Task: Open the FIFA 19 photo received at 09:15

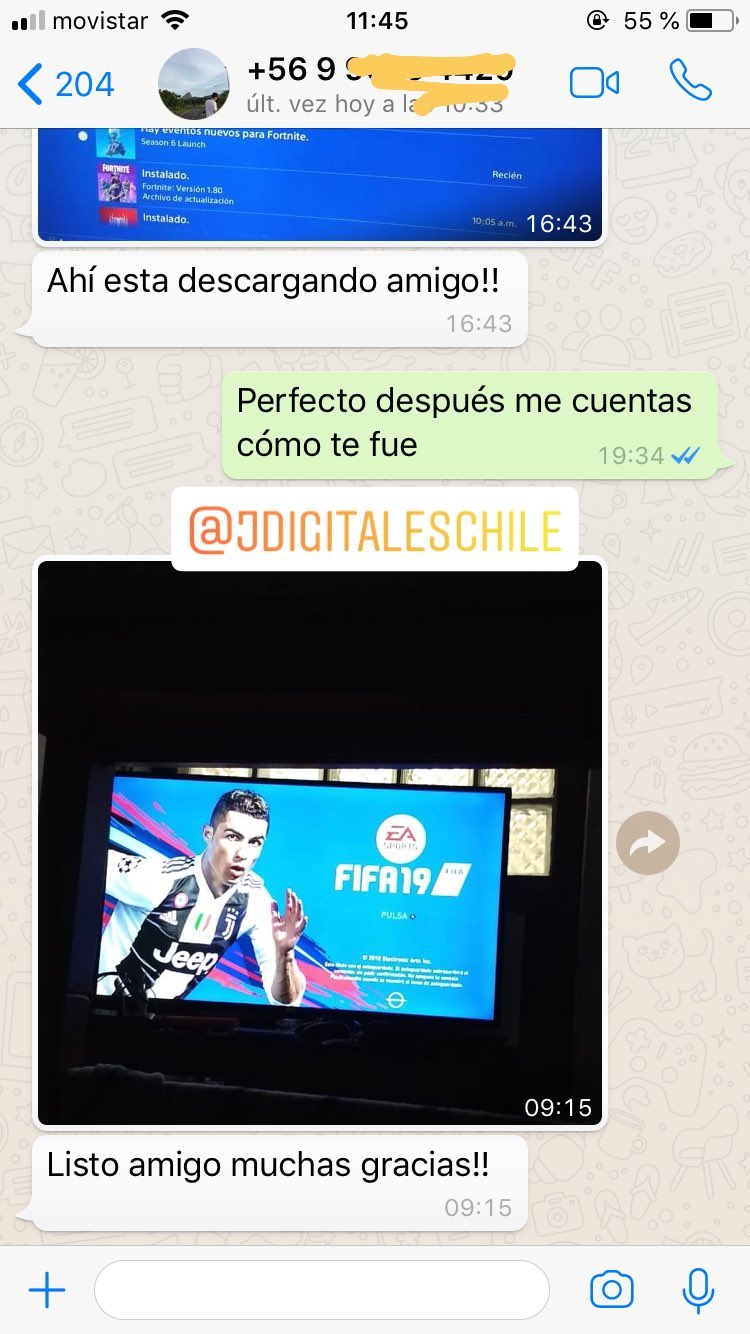Action: point(320,843)
